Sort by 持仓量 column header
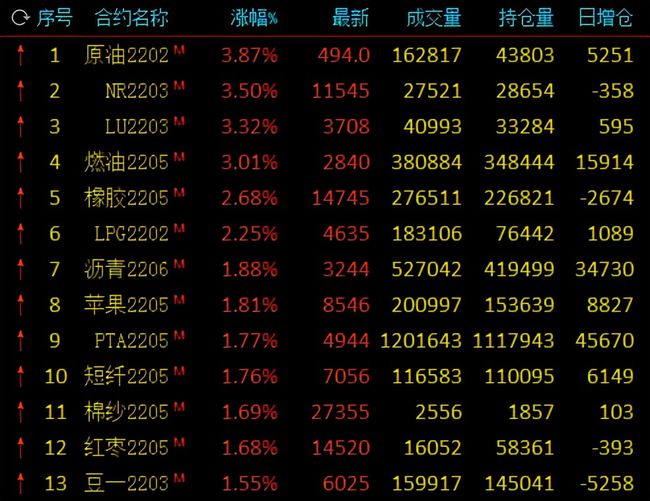 point(526,18)
